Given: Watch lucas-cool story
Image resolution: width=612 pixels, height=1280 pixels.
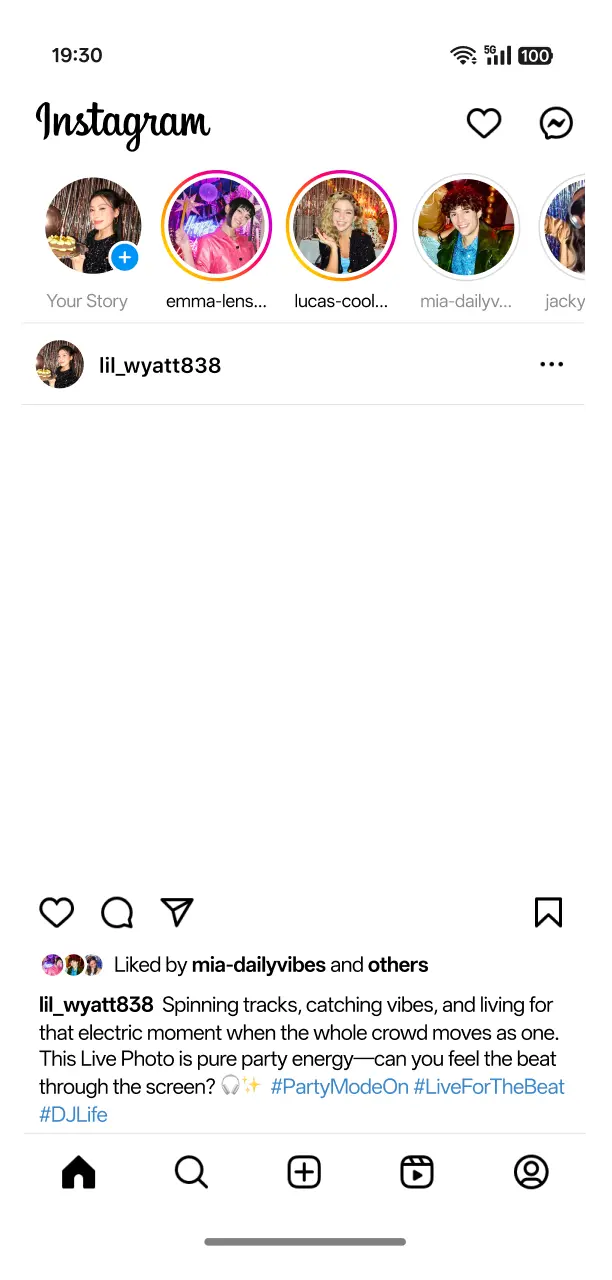Looking at the screenshot, I should (x=341, y=226).
